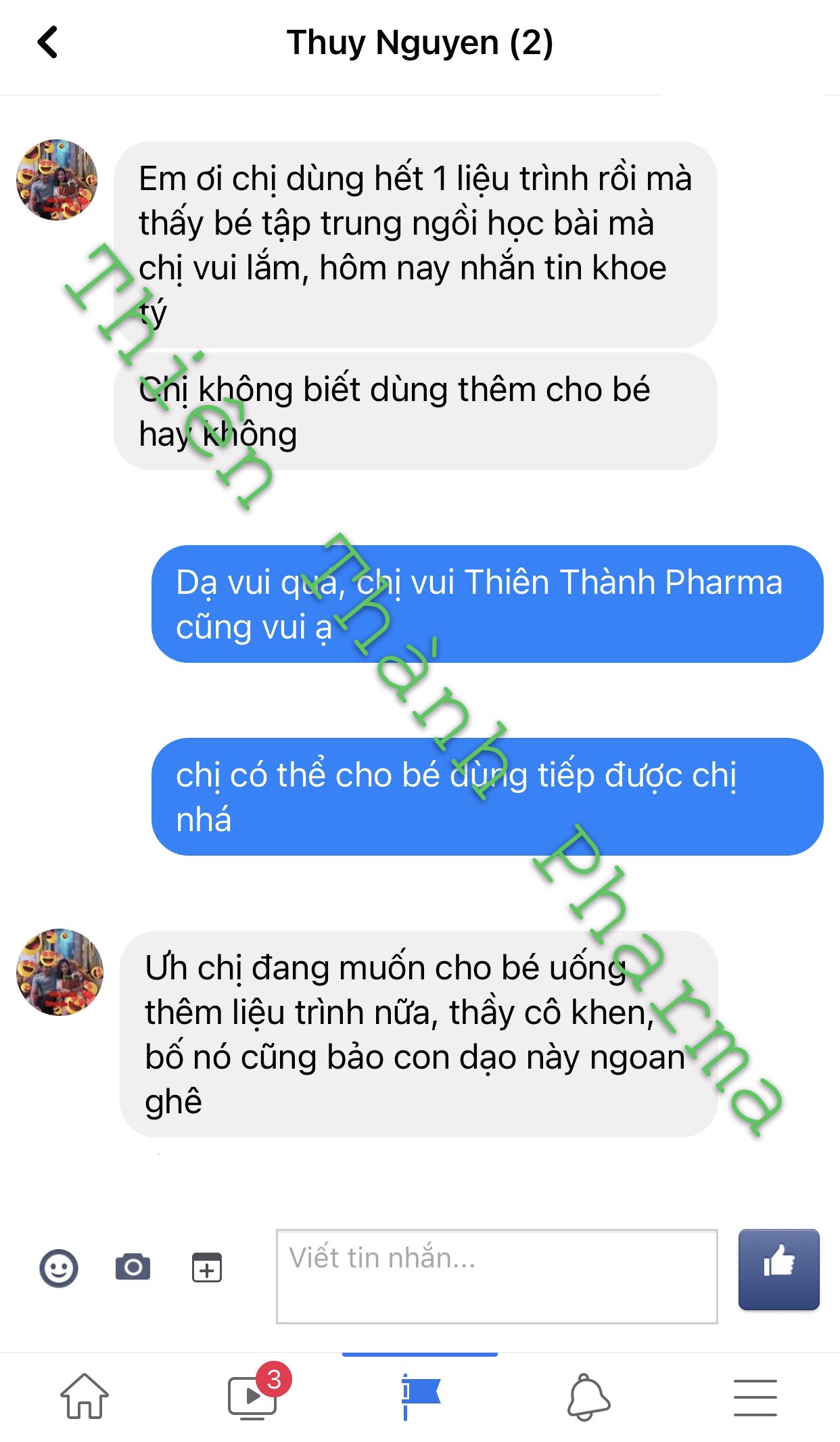Open the video tab with 3 badge
Image resolution: width=840 pixels, height=1442 pixels.
[253, 1396]
